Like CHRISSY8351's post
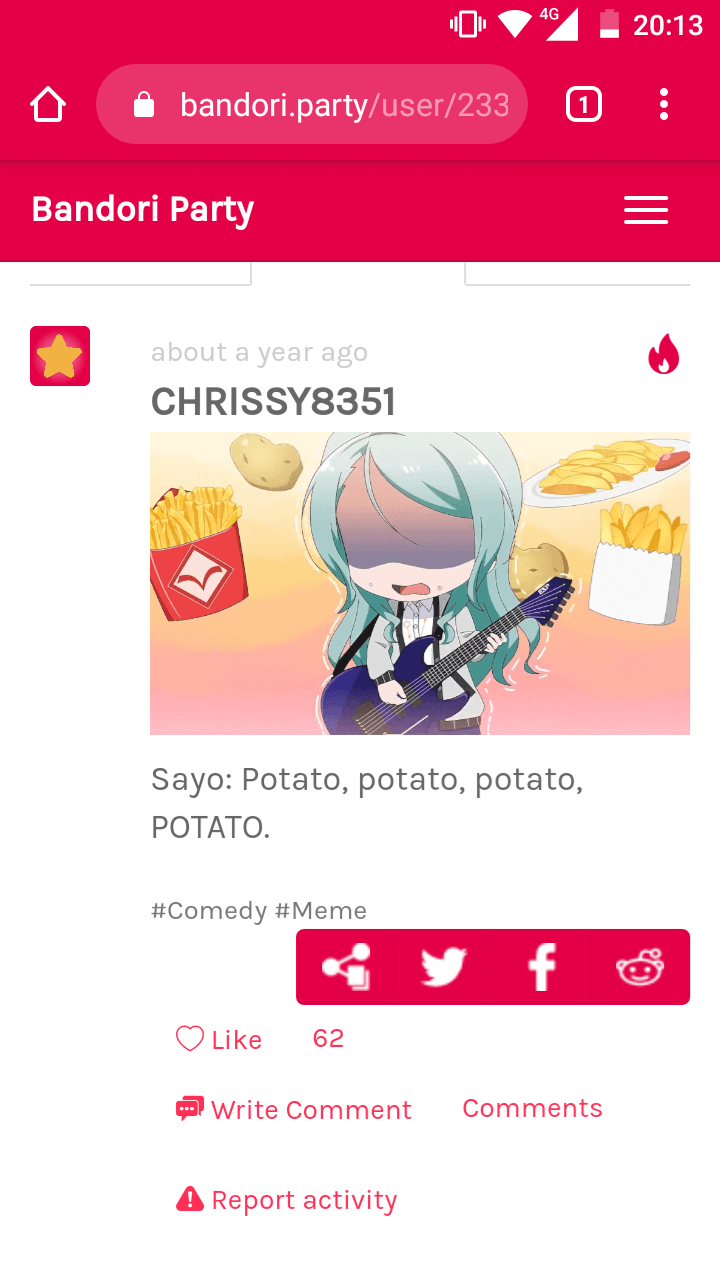The height and width of the screenshot is (1280, 720). 220,1040
